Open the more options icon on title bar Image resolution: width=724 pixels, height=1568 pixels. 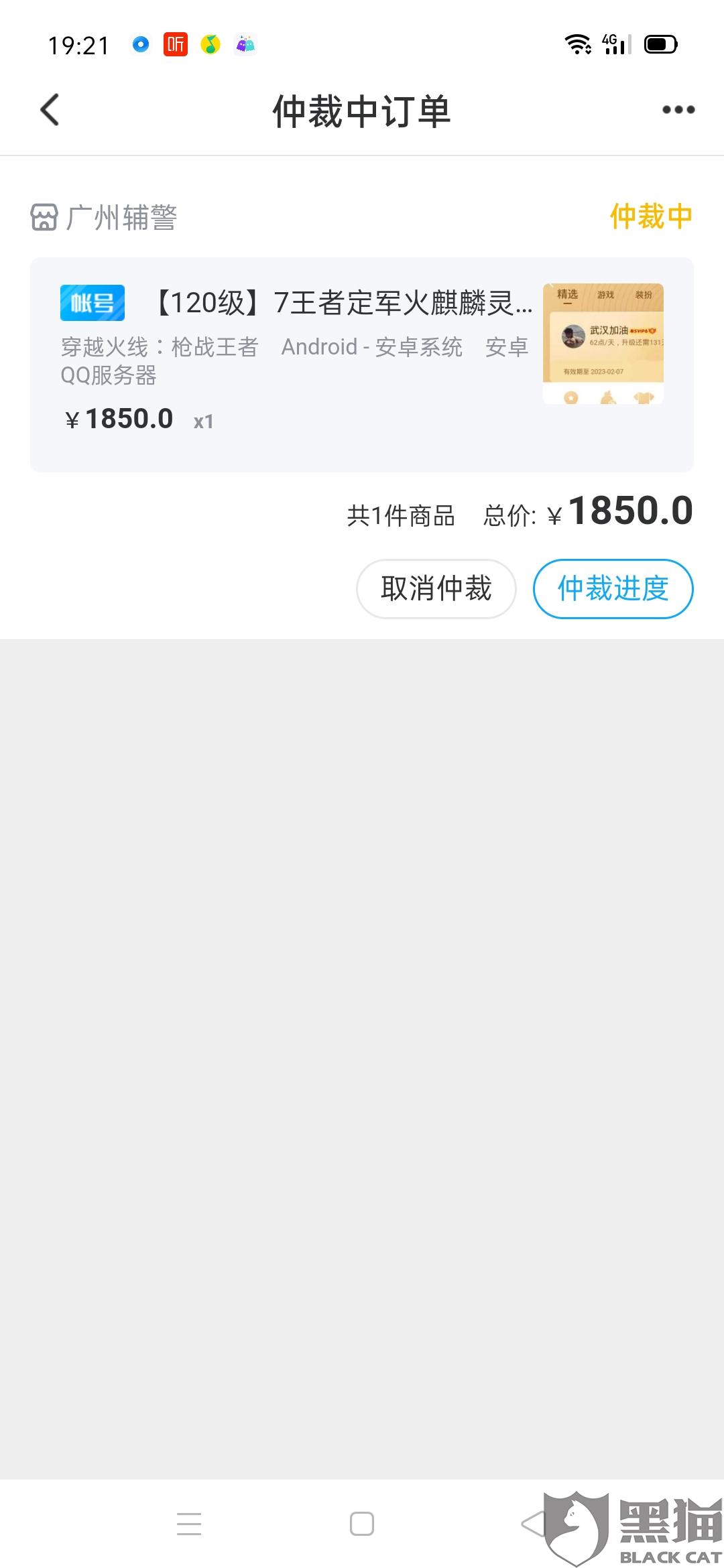[x=677, y=111]
